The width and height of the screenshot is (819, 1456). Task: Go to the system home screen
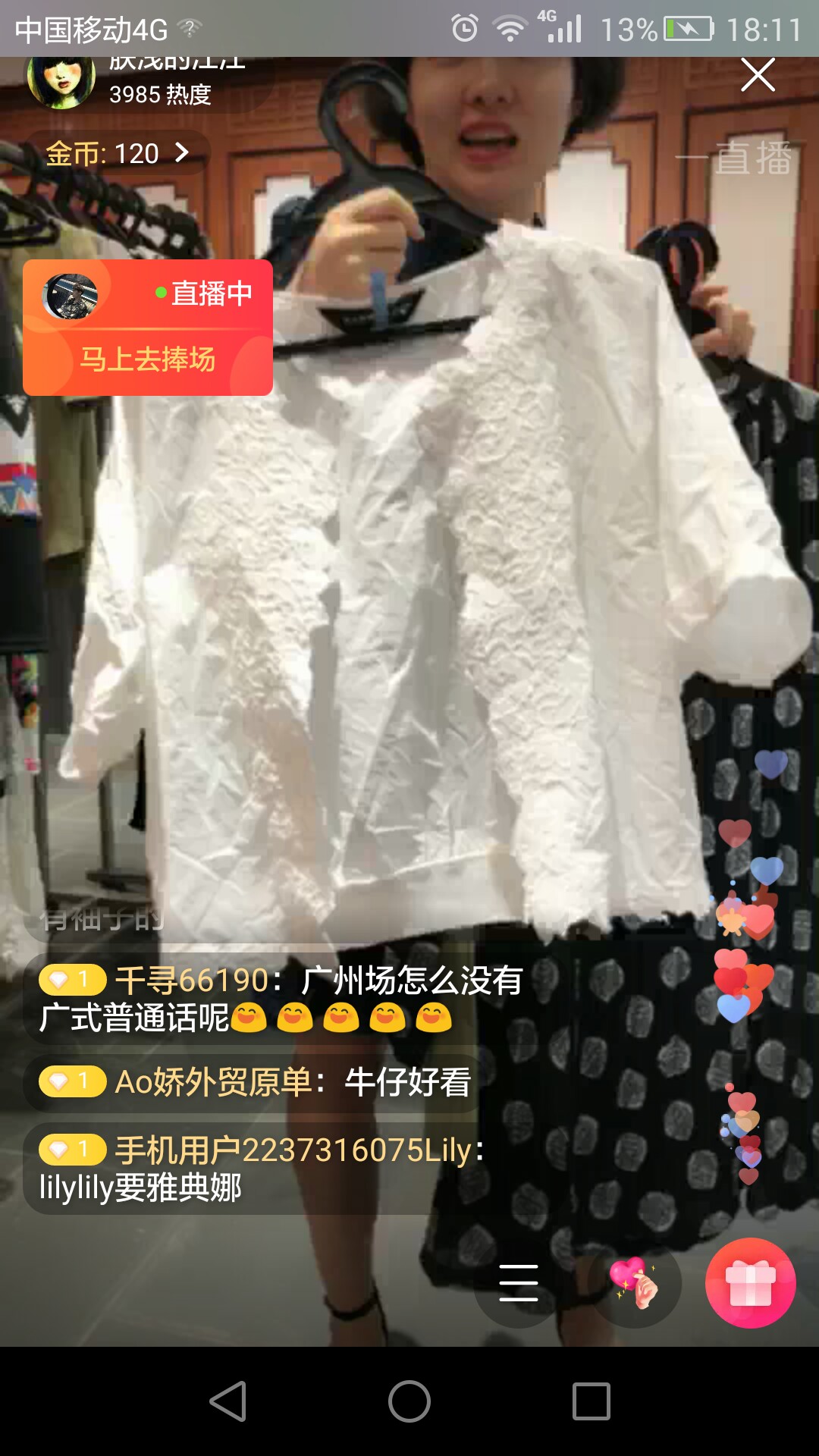pos(409,1401)
